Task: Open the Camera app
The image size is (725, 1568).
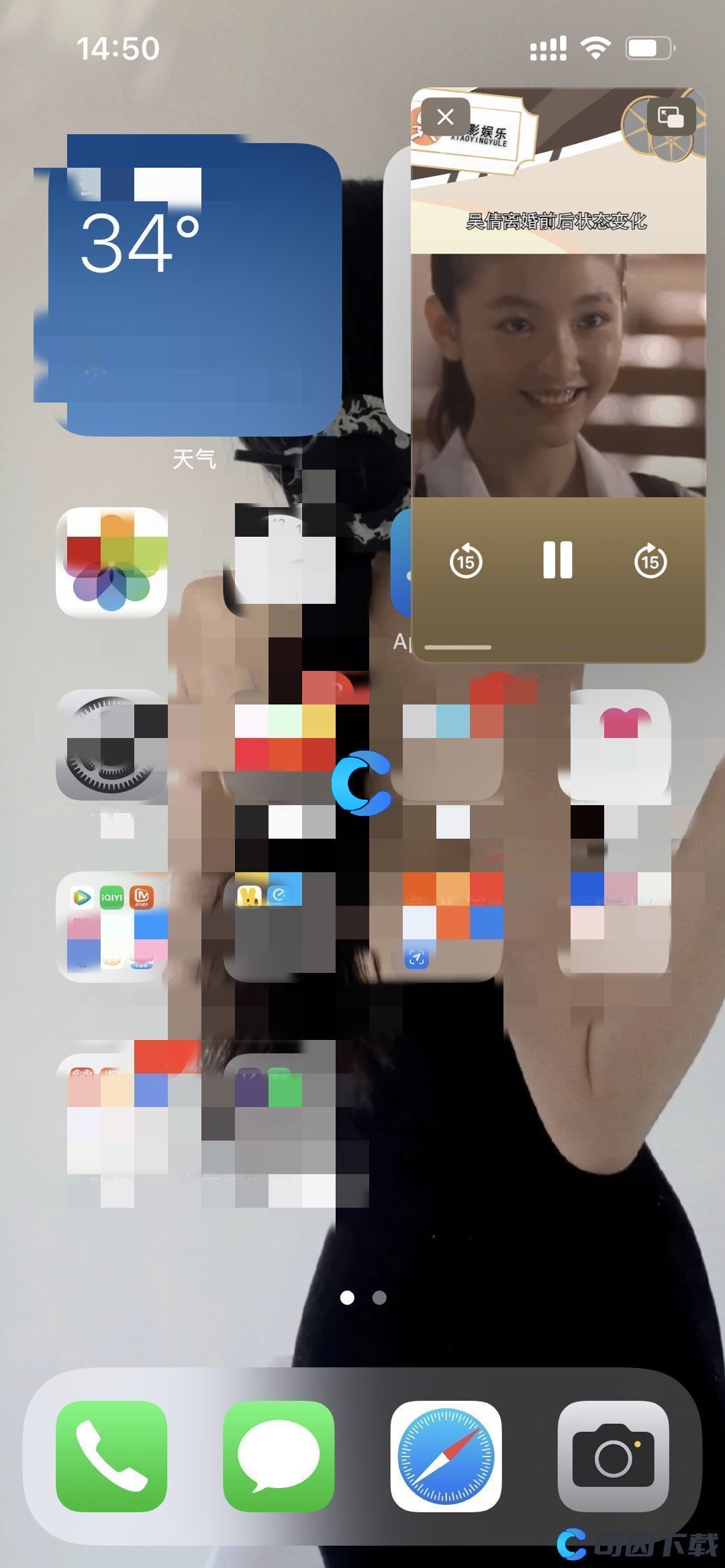Action: (613, 1457)
